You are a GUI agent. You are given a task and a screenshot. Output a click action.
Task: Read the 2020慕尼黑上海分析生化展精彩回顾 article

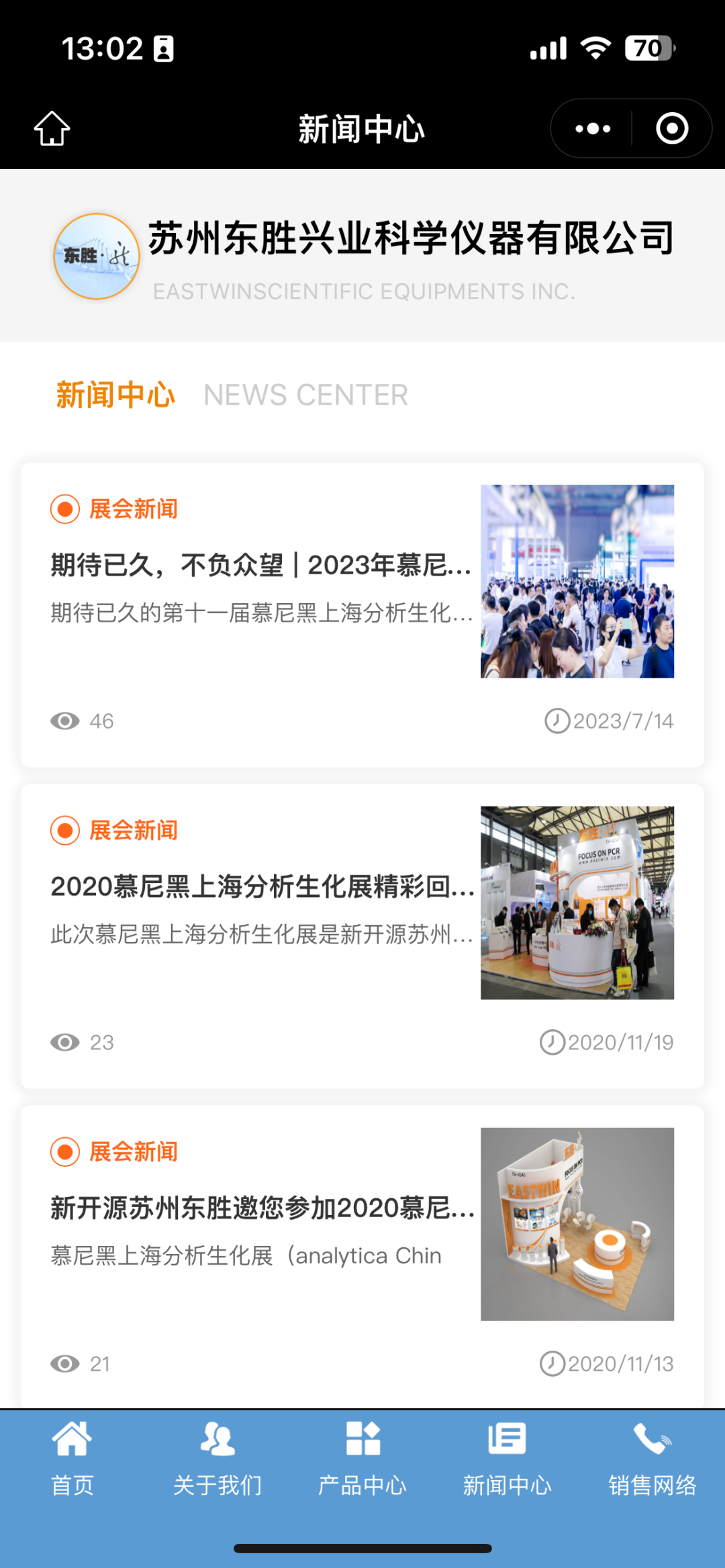[x=262, y=886]
